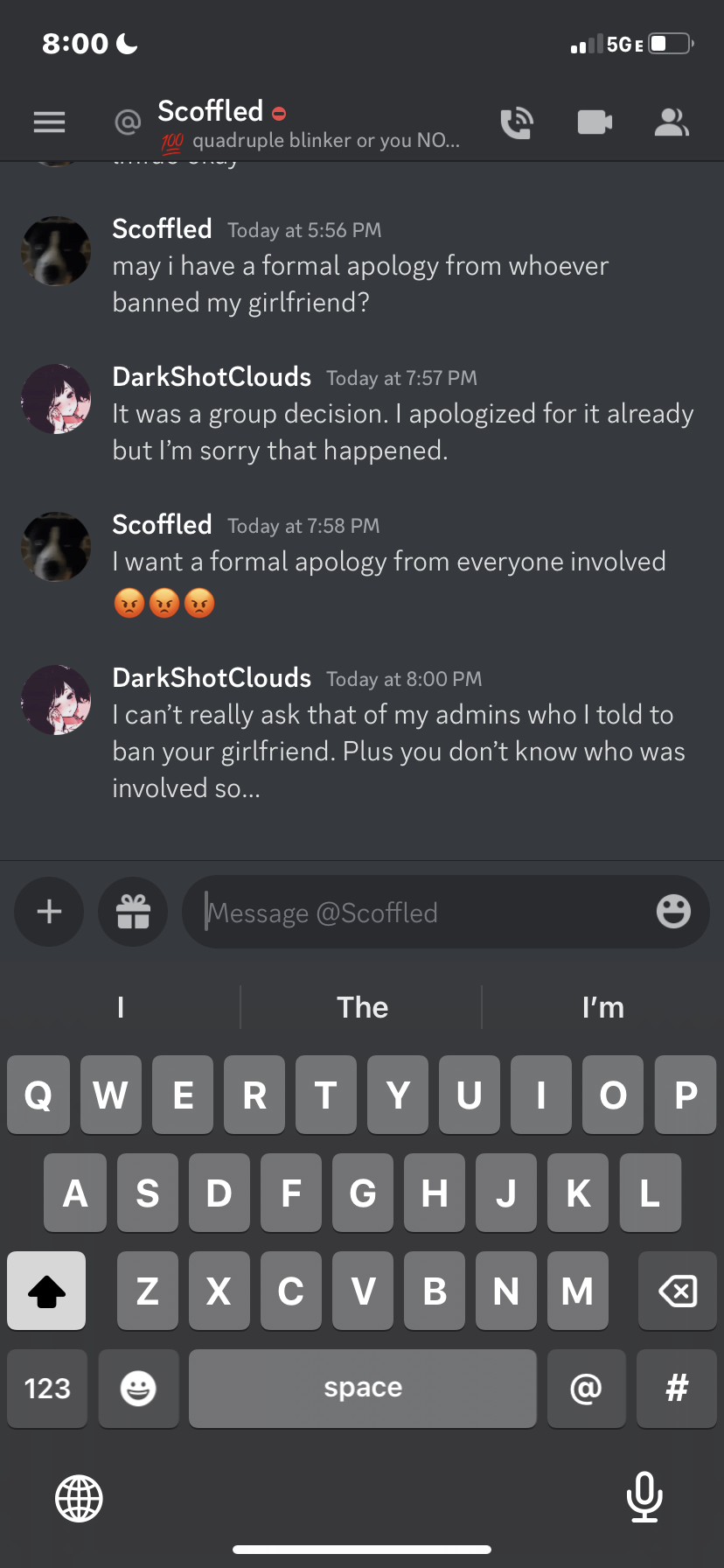
Task: Tap the microphone dictation key
Action: tap(644, 1496)
